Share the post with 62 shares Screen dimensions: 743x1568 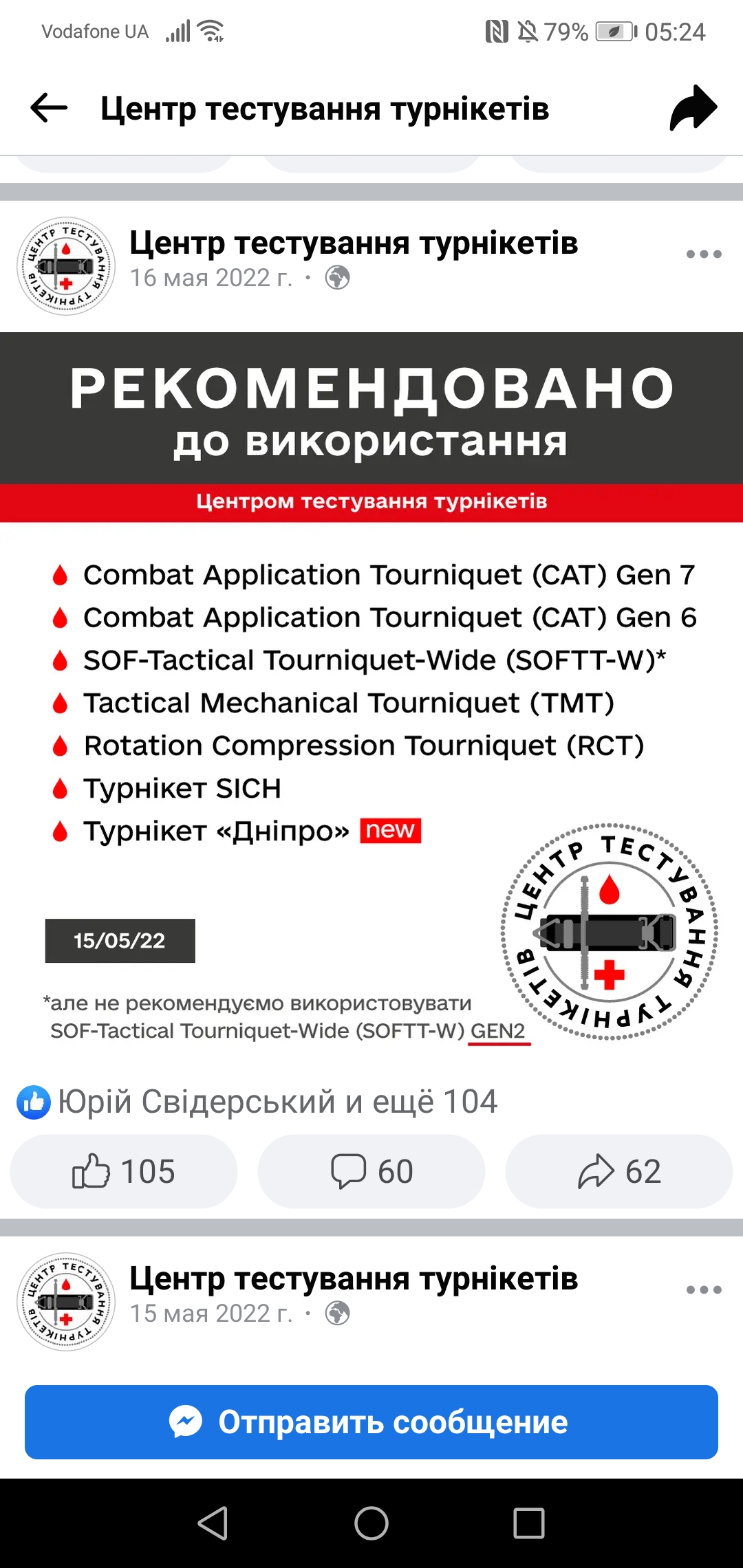[619, 1171]
